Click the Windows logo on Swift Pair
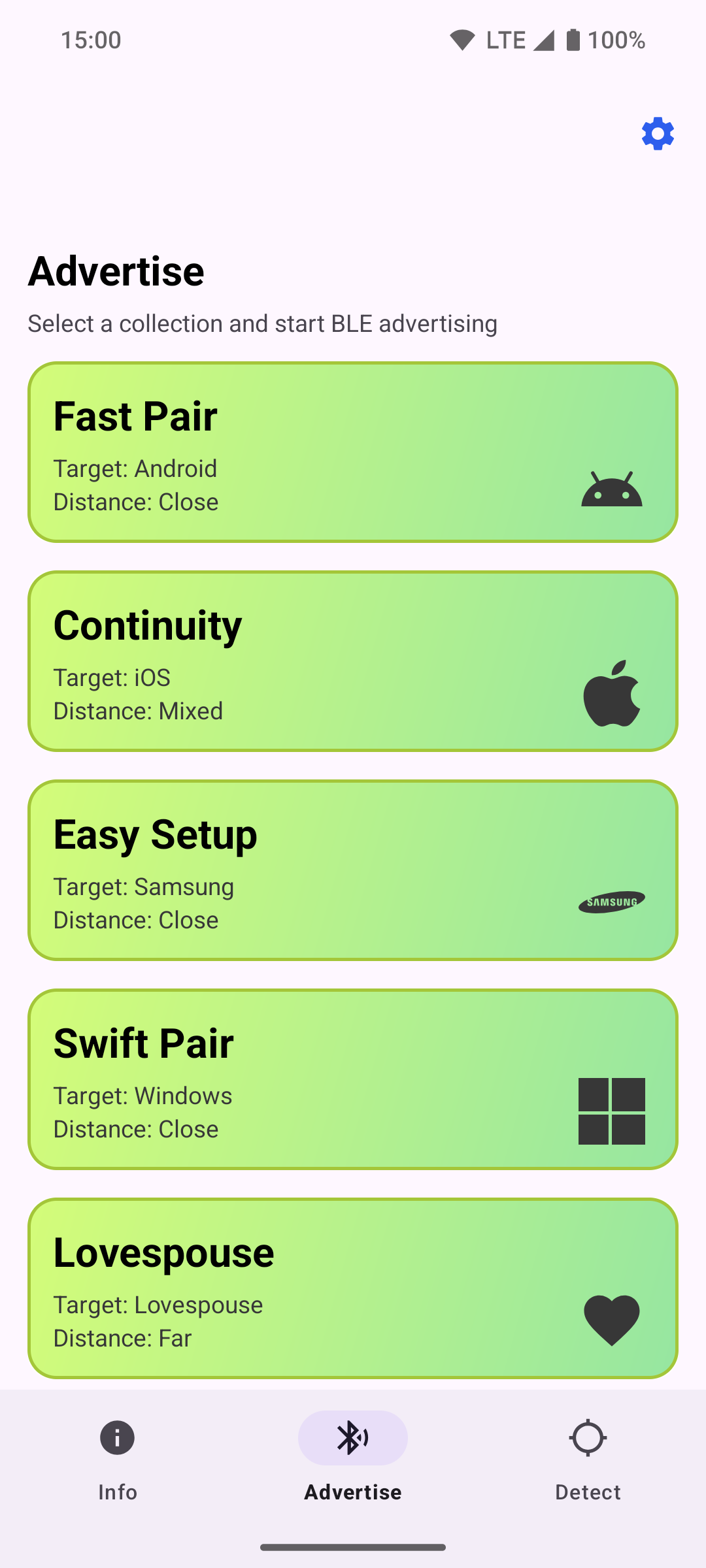The width and height of the screenshot is (706, 1568). 613,1111
